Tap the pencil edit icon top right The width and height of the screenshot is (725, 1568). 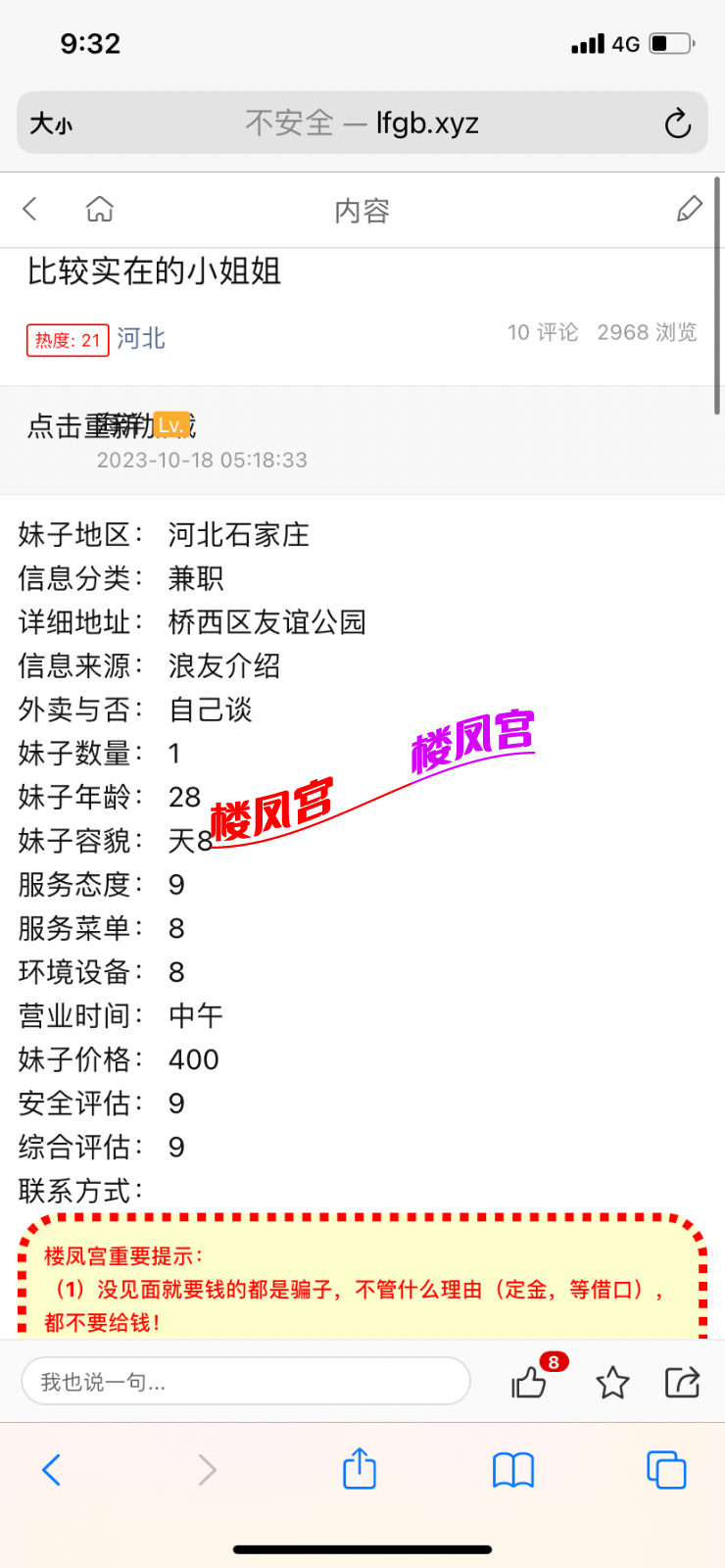pos(689,209)
